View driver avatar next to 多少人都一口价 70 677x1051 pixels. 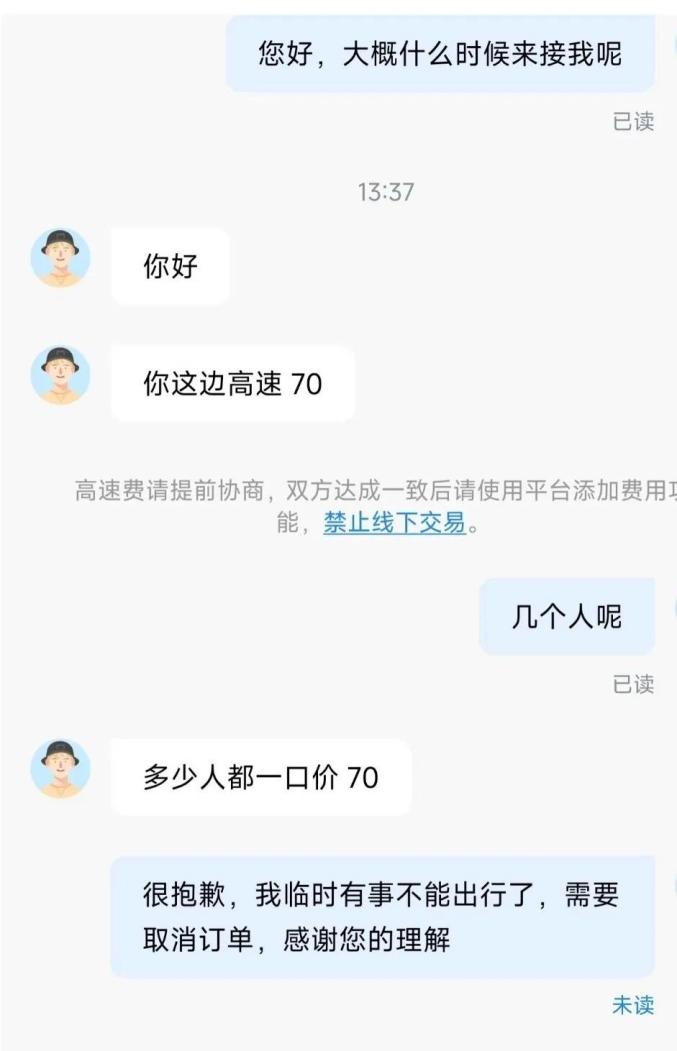coord(61,769)
